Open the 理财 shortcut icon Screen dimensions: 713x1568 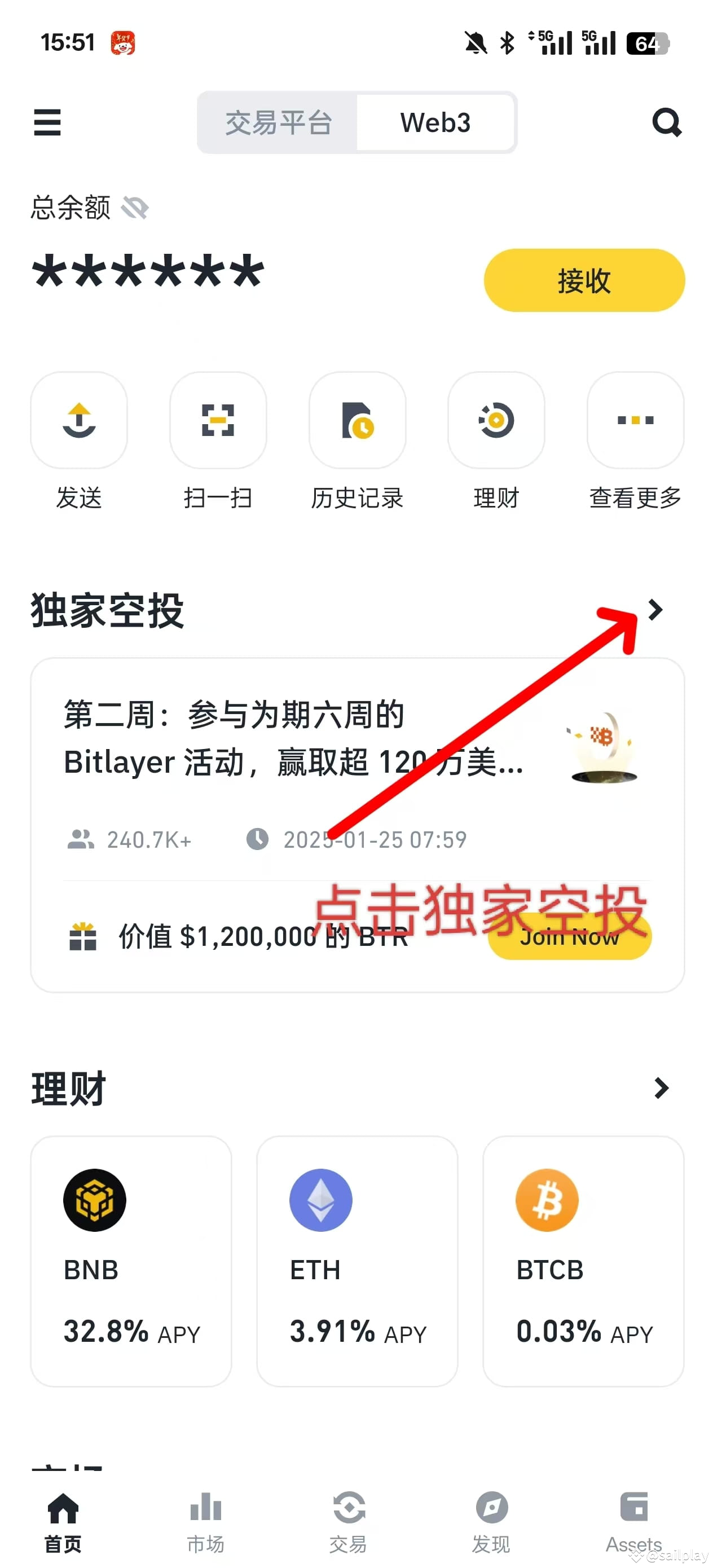pos(496,421)
